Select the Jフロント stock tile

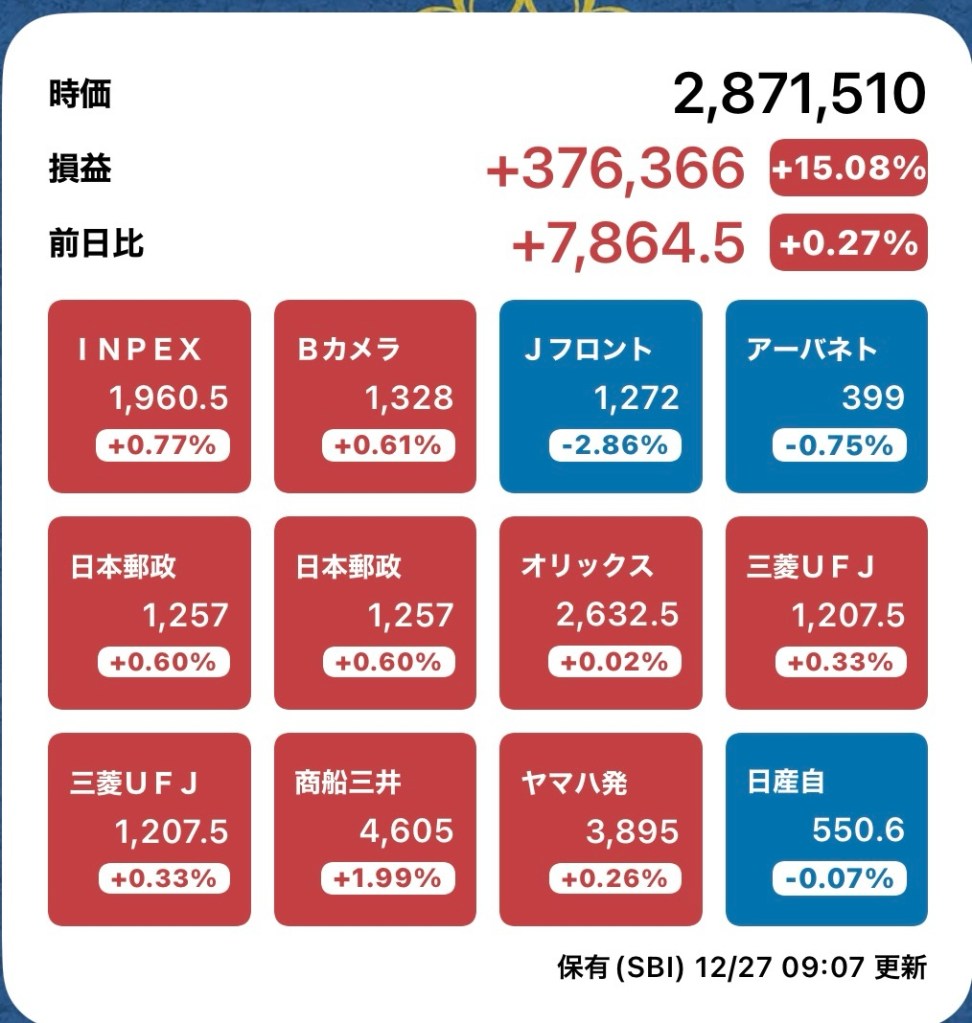601,397
